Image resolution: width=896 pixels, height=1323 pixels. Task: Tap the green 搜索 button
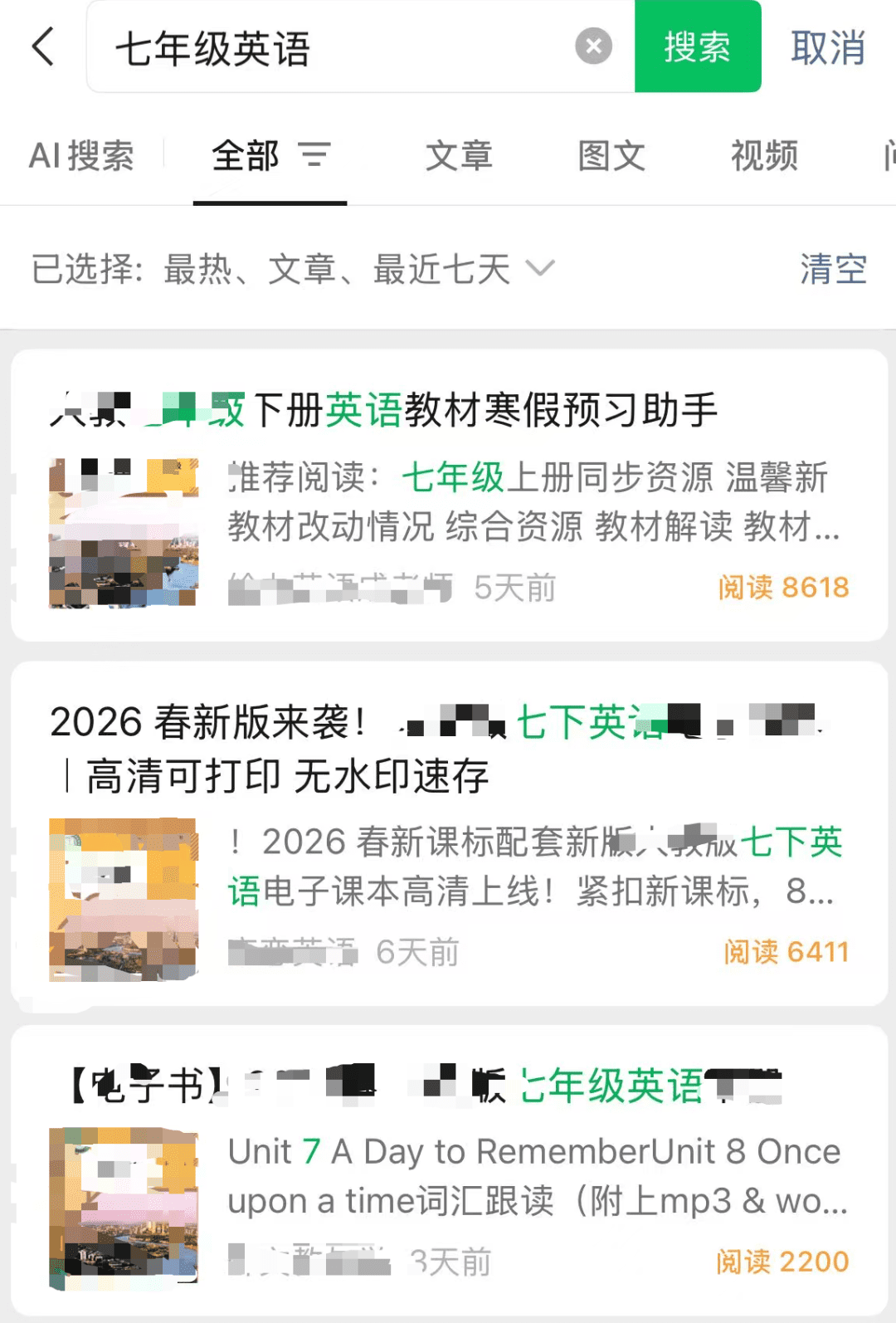[697, 46]
